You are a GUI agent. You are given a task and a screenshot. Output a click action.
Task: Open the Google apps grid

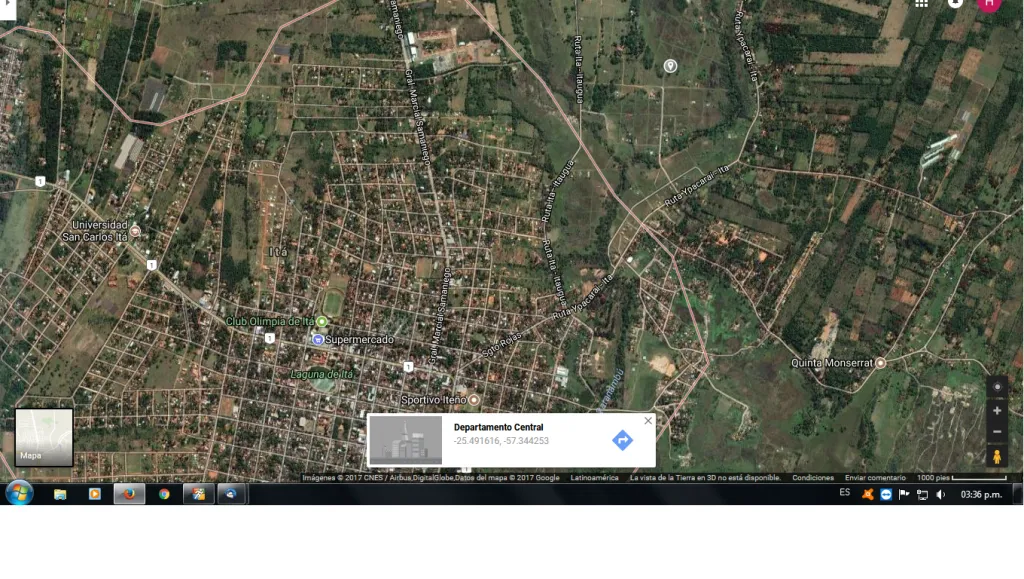(921, 3)
